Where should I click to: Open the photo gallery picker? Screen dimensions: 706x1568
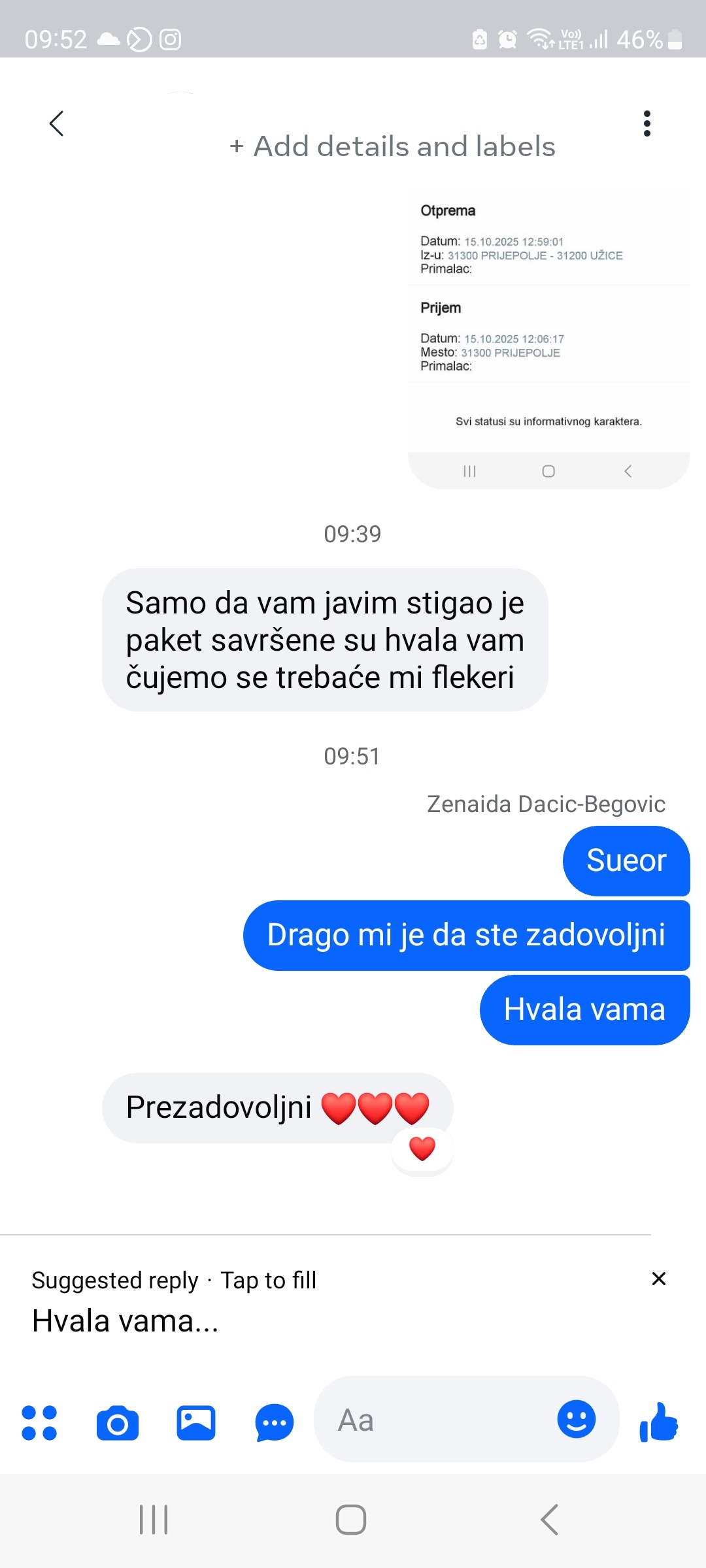[196, 1422]
